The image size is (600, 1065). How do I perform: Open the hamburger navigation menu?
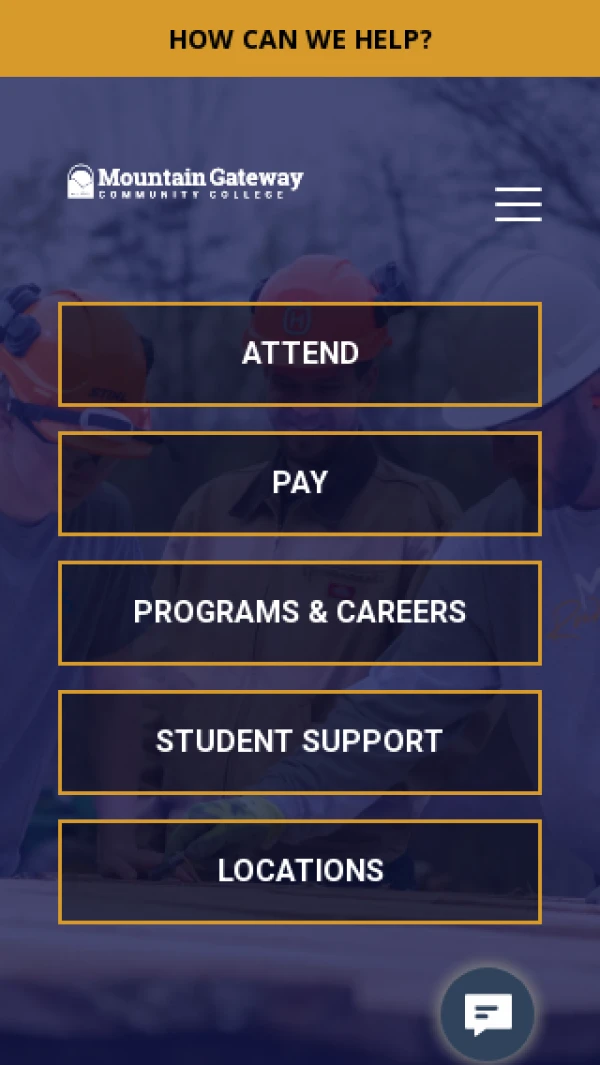click(518, 204)
